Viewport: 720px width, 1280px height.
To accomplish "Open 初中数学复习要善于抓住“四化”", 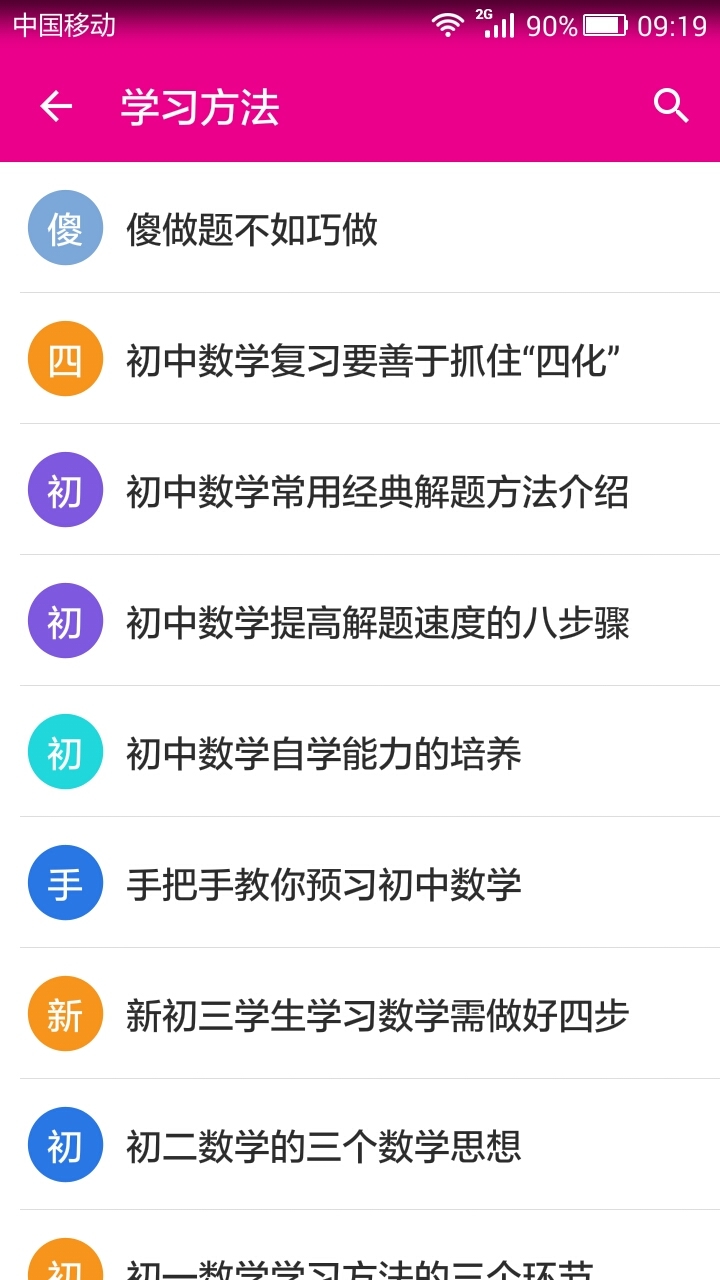I will (360, 359).
